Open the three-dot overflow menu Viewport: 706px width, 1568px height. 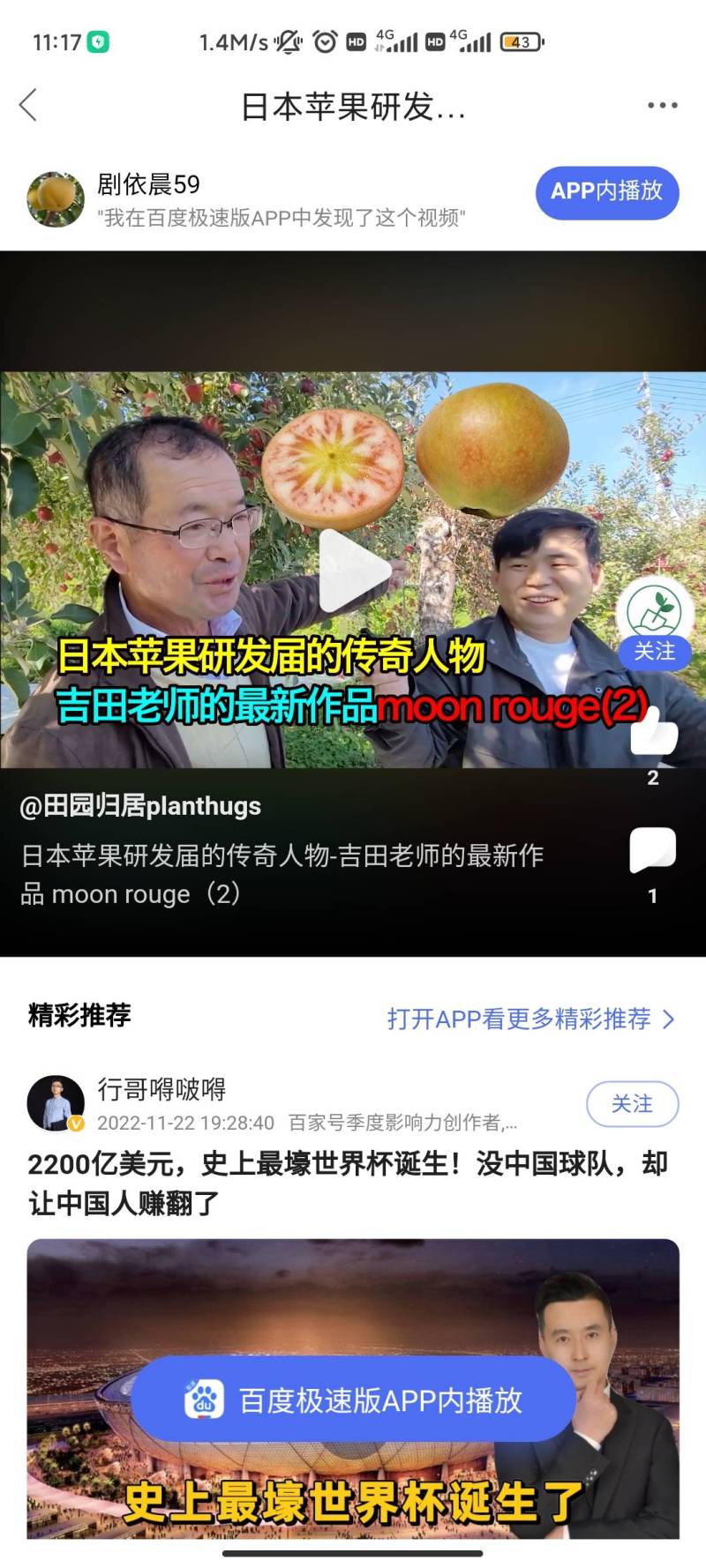point(662,105)
